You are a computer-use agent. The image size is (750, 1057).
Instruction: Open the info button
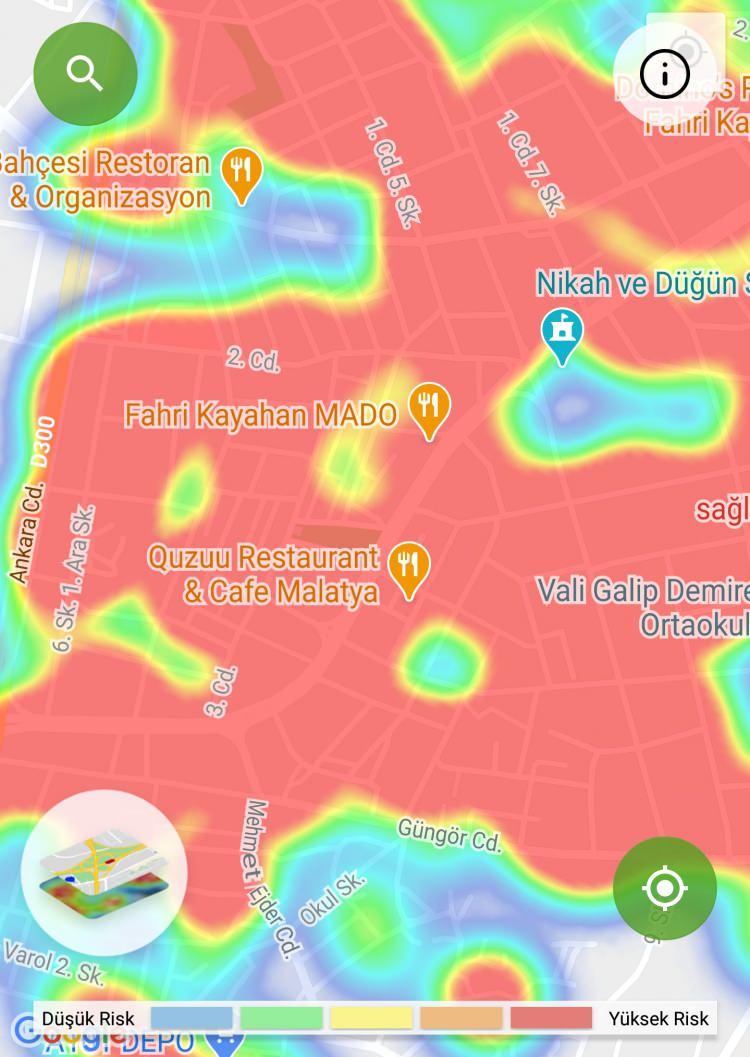point(664,73)
